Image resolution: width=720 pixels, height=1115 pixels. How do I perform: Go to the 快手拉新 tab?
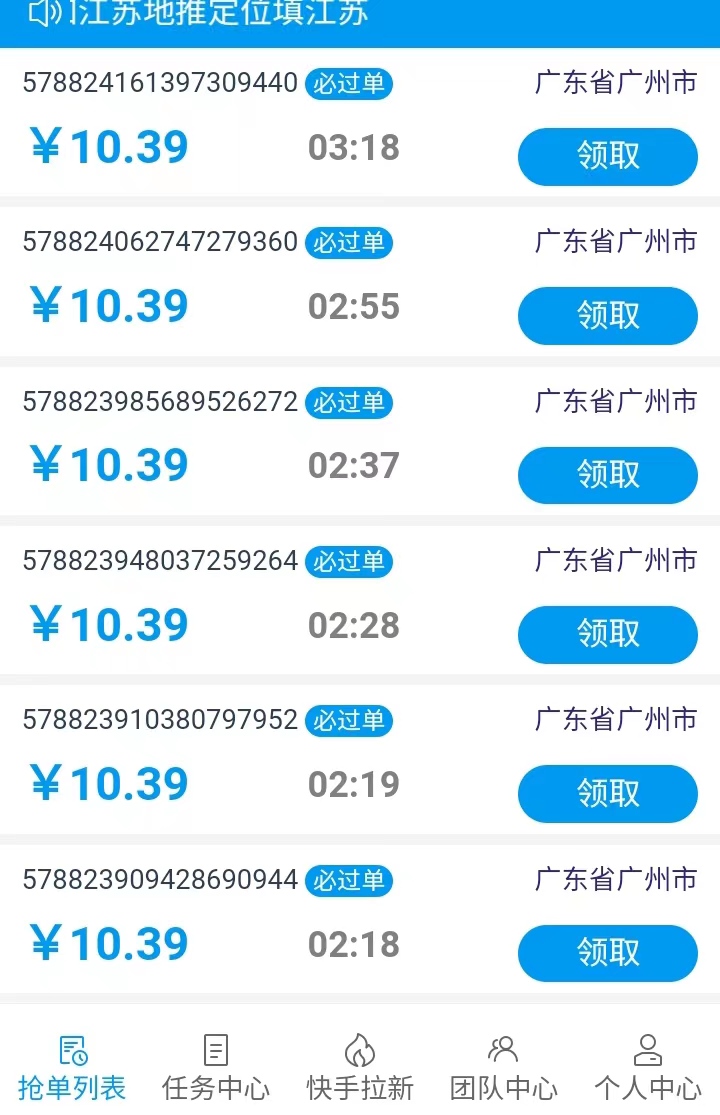tap(360, 1067)
